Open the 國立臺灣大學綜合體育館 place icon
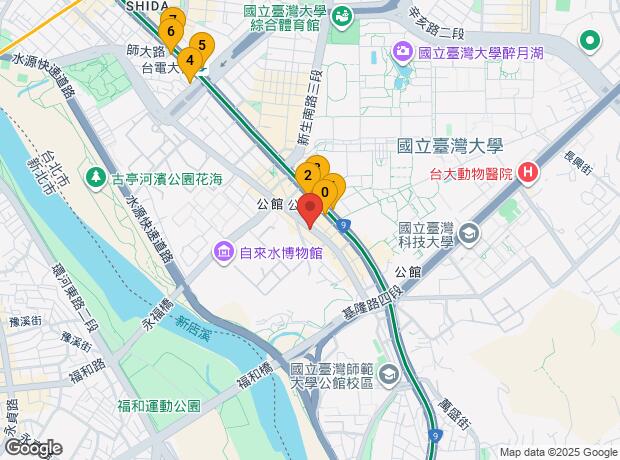 pyautogui.click(x=344, y=17)
